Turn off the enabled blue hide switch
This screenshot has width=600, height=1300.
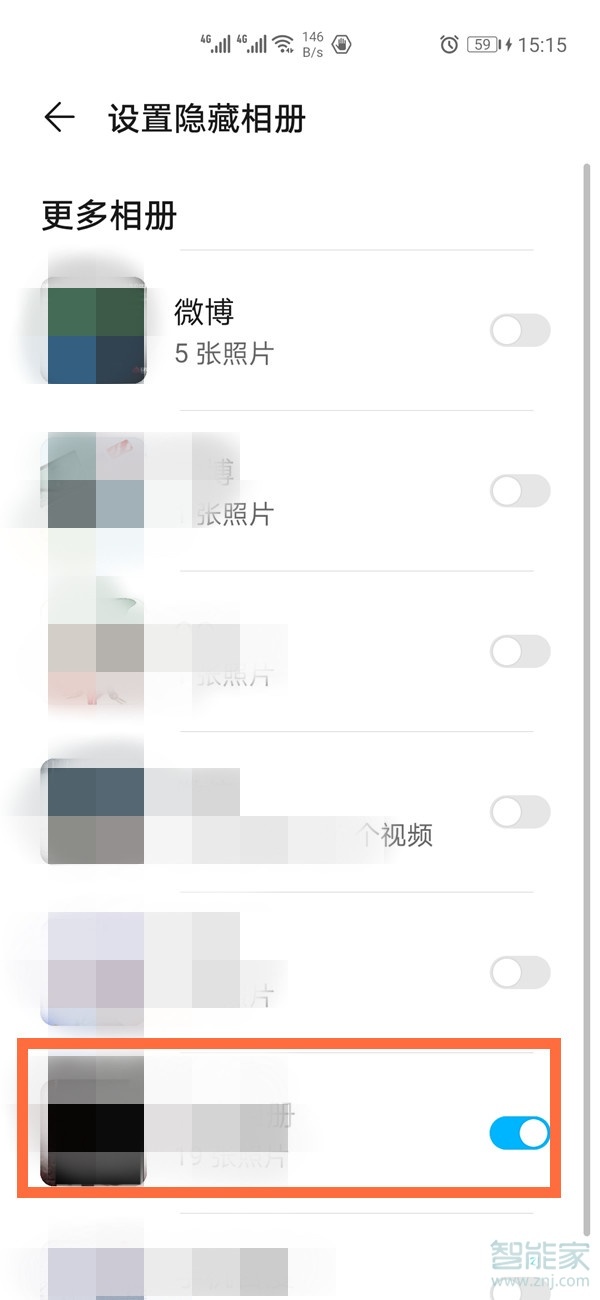520,1133
